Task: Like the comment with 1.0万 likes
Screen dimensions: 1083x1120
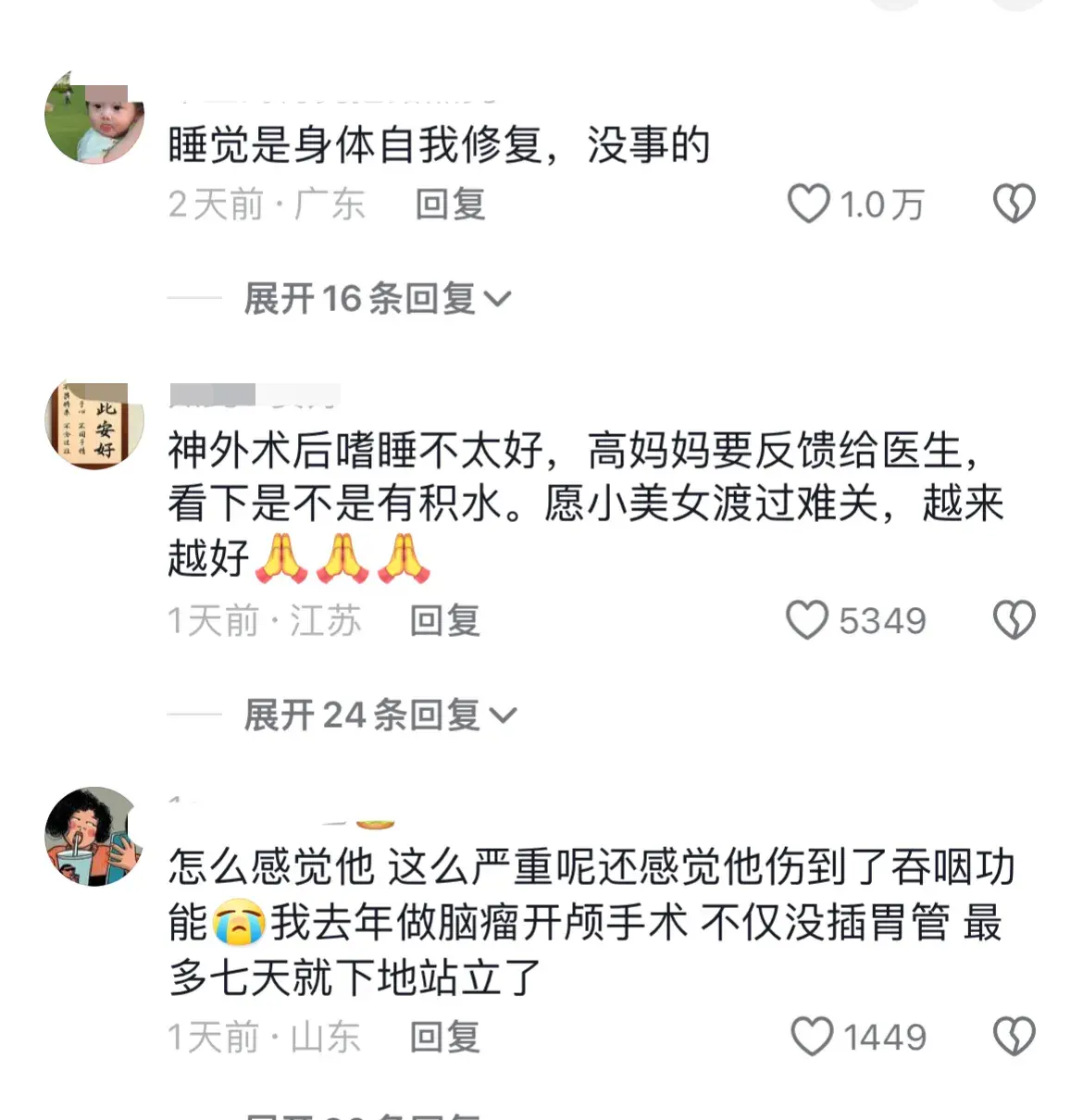Action: (808, 204)
